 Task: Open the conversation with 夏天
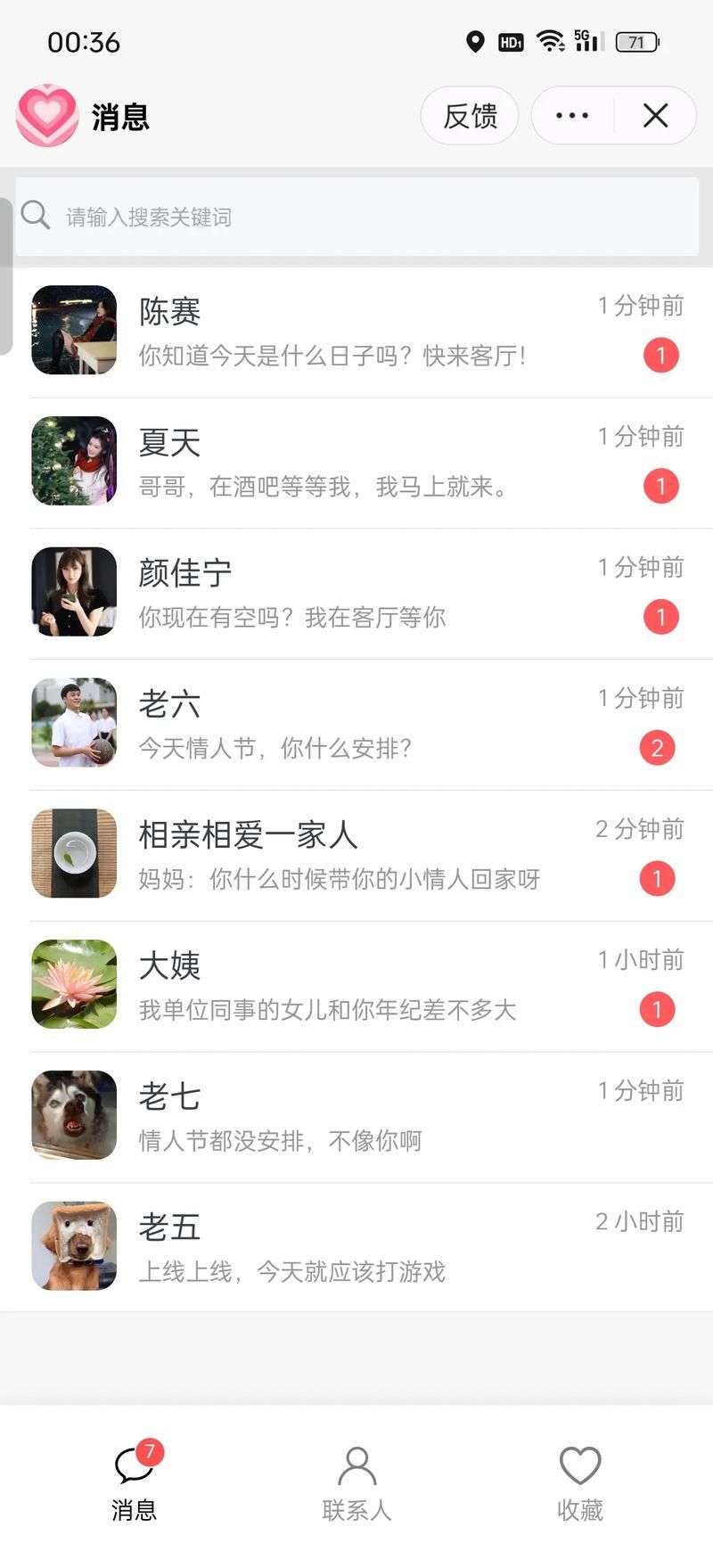(x=356, y=462)
